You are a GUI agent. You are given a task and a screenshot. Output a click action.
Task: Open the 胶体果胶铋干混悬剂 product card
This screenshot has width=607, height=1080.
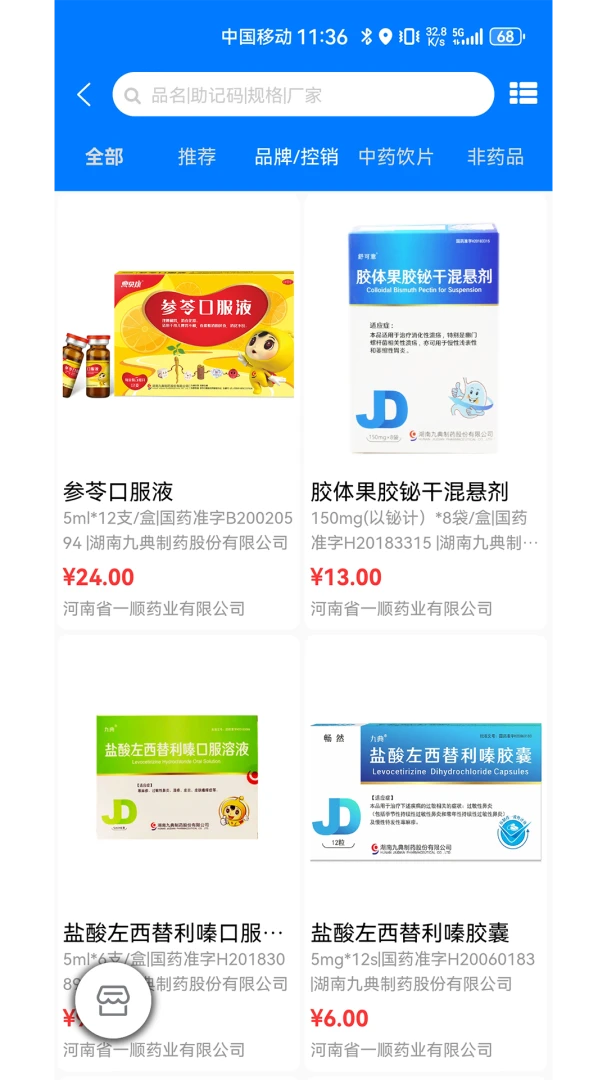(425, 411)
